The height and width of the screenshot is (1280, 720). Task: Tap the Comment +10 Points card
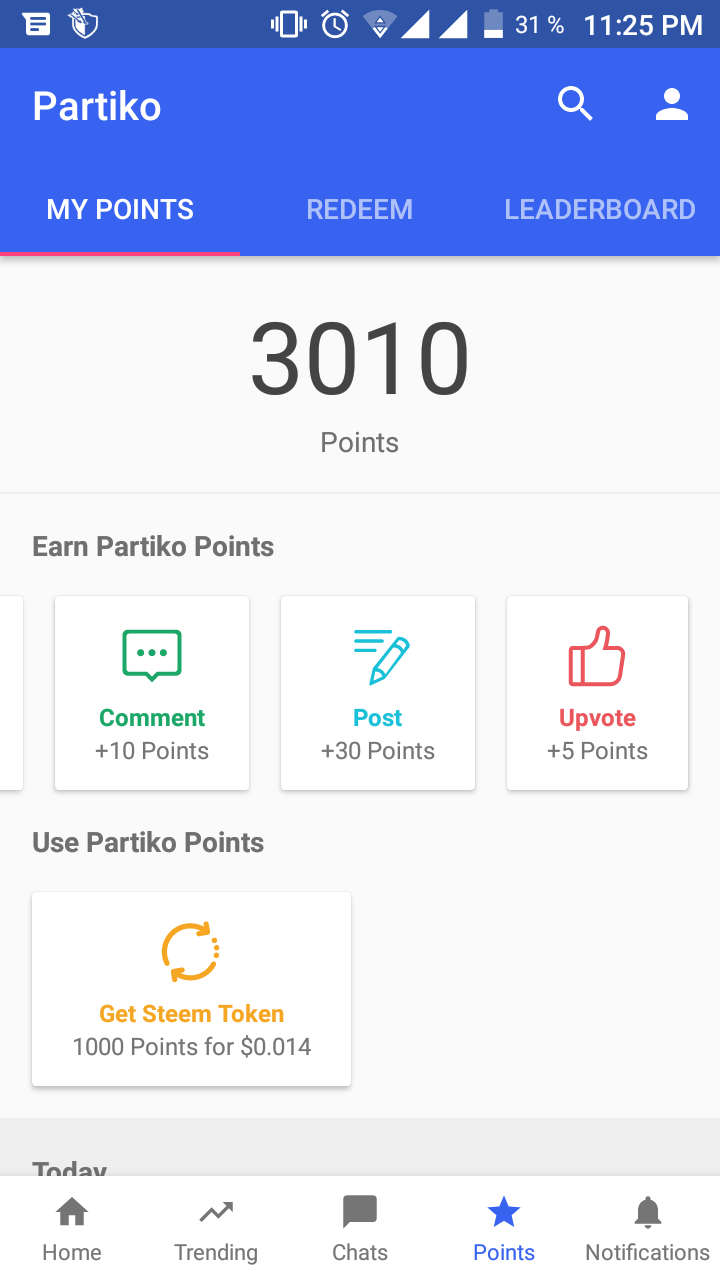pyautogui.click(x=151, y=692)
